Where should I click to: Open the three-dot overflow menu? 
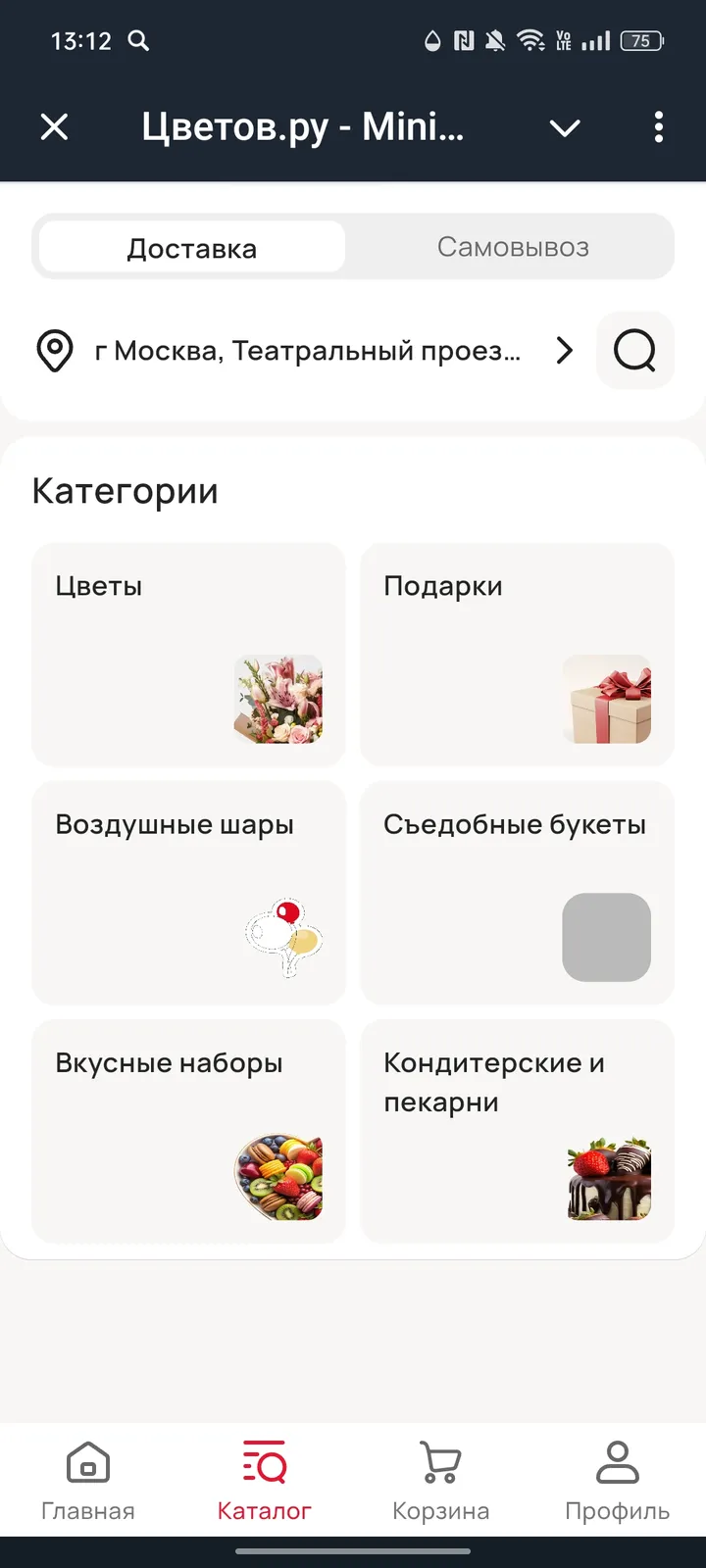657,127
